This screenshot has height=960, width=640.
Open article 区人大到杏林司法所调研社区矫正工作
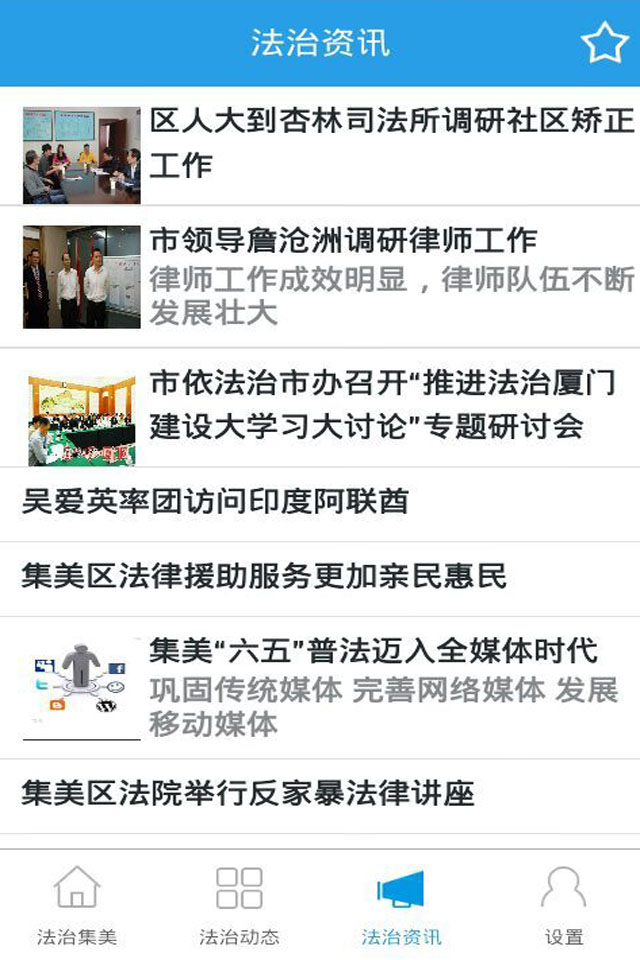coord(392,143)
